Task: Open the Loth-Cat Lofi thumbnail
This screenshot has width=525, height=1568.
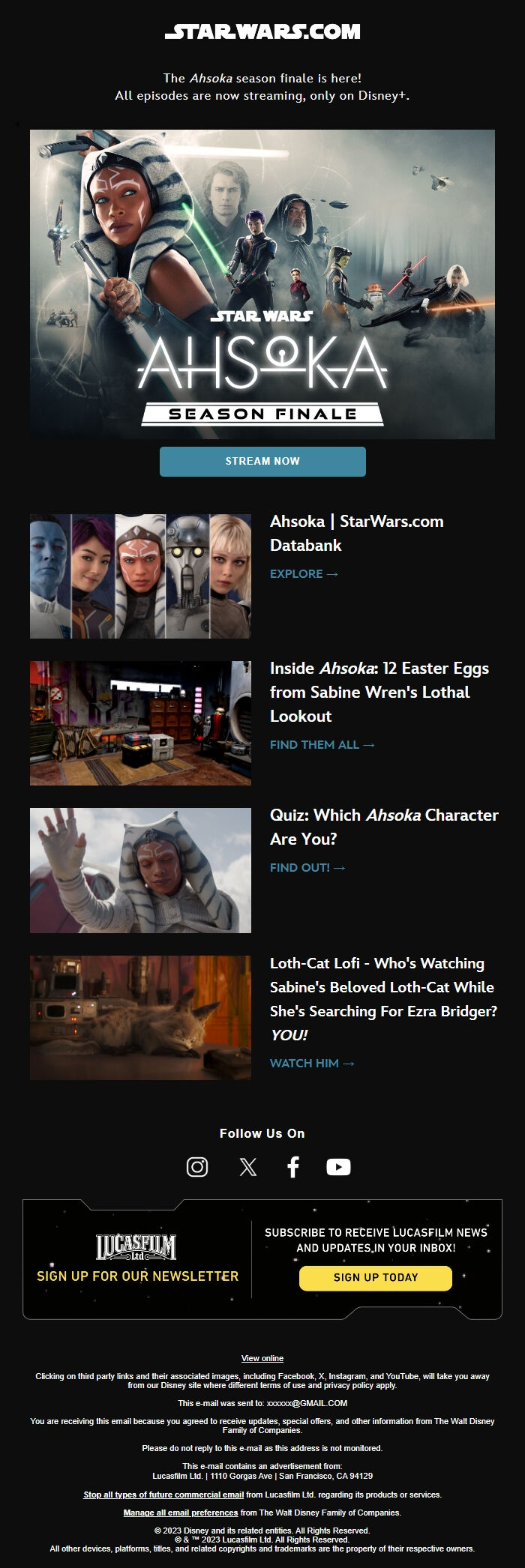Action: point(140,1017)
